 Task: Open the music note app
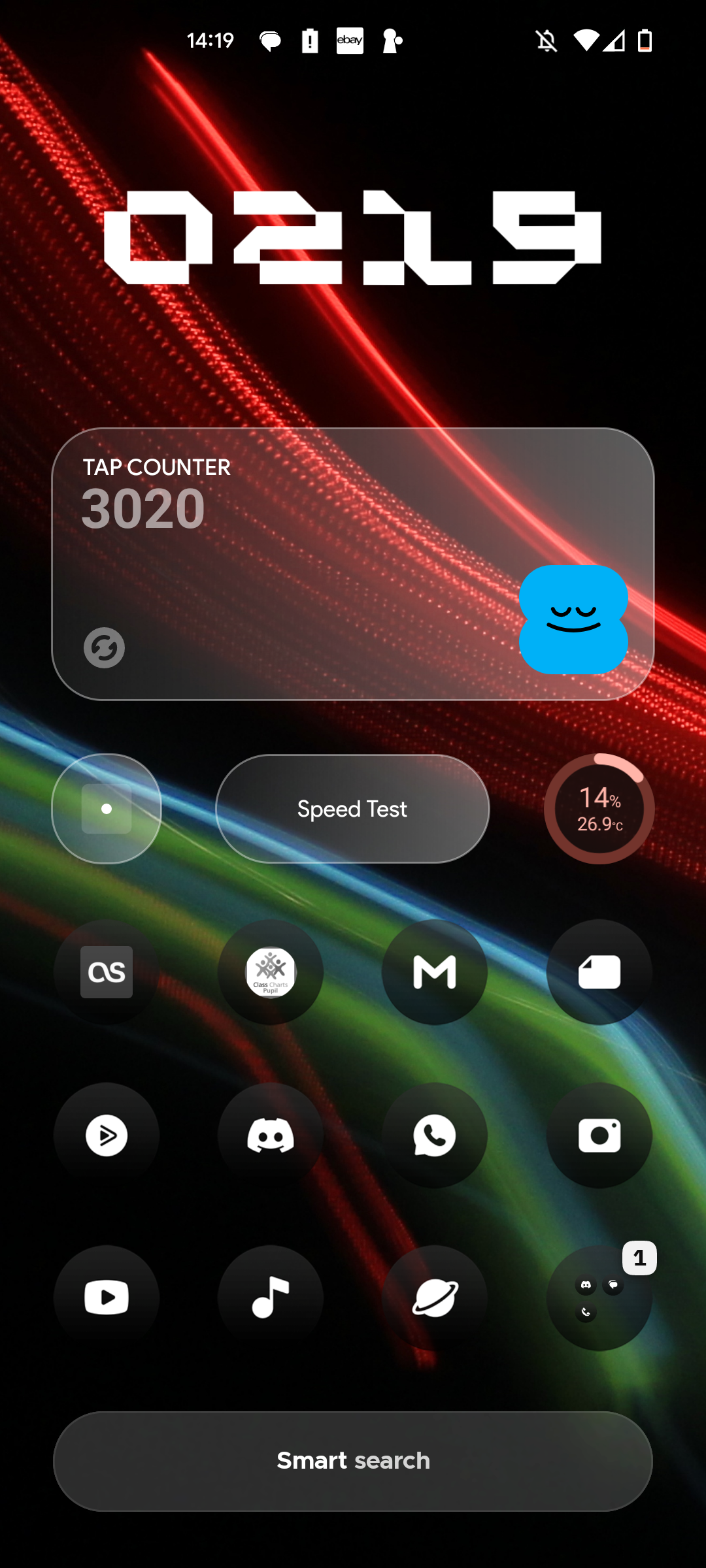[x=271, y=1298]
